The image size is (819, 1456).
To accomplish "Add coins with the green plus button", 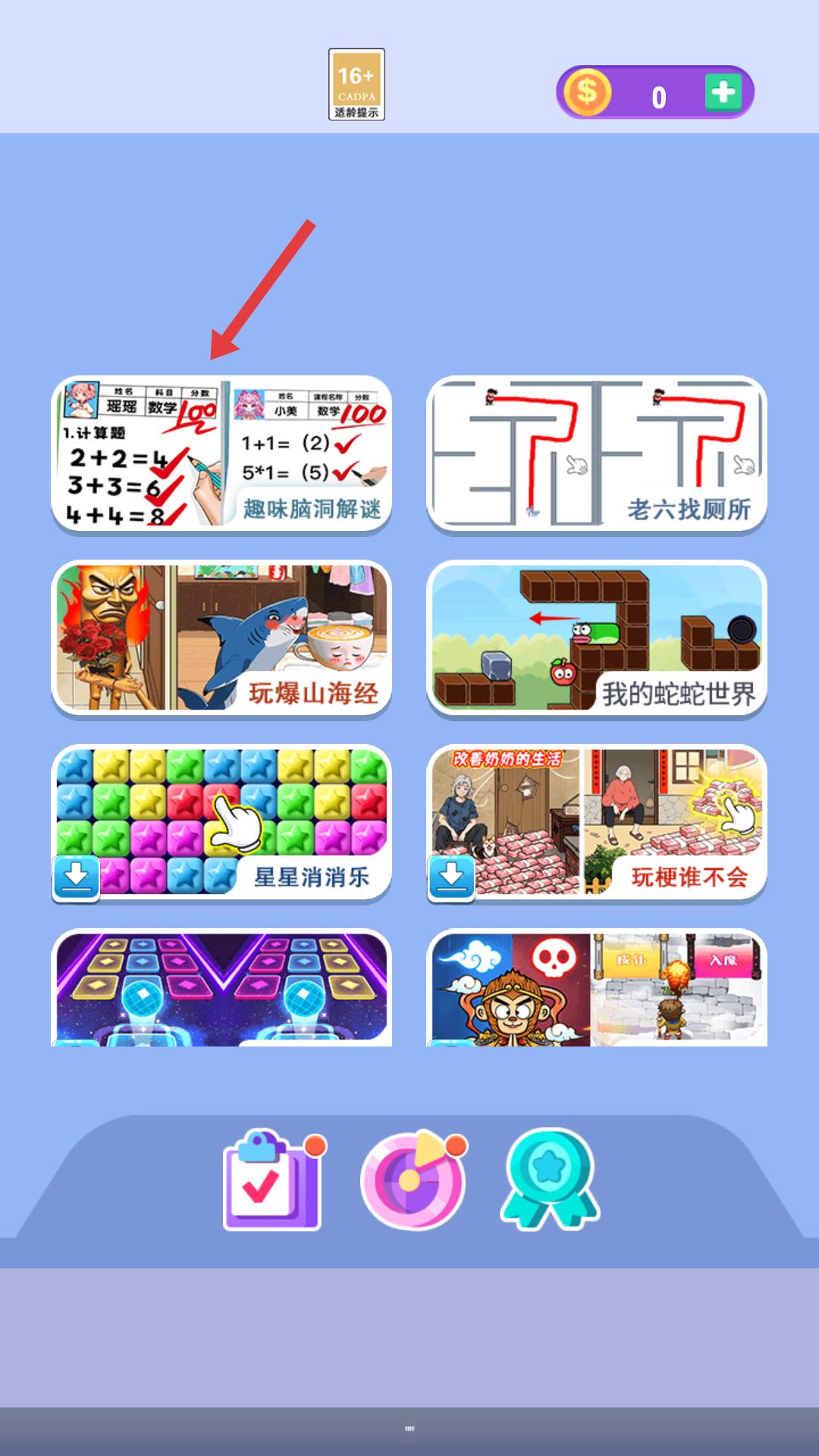I will point(723,93).
